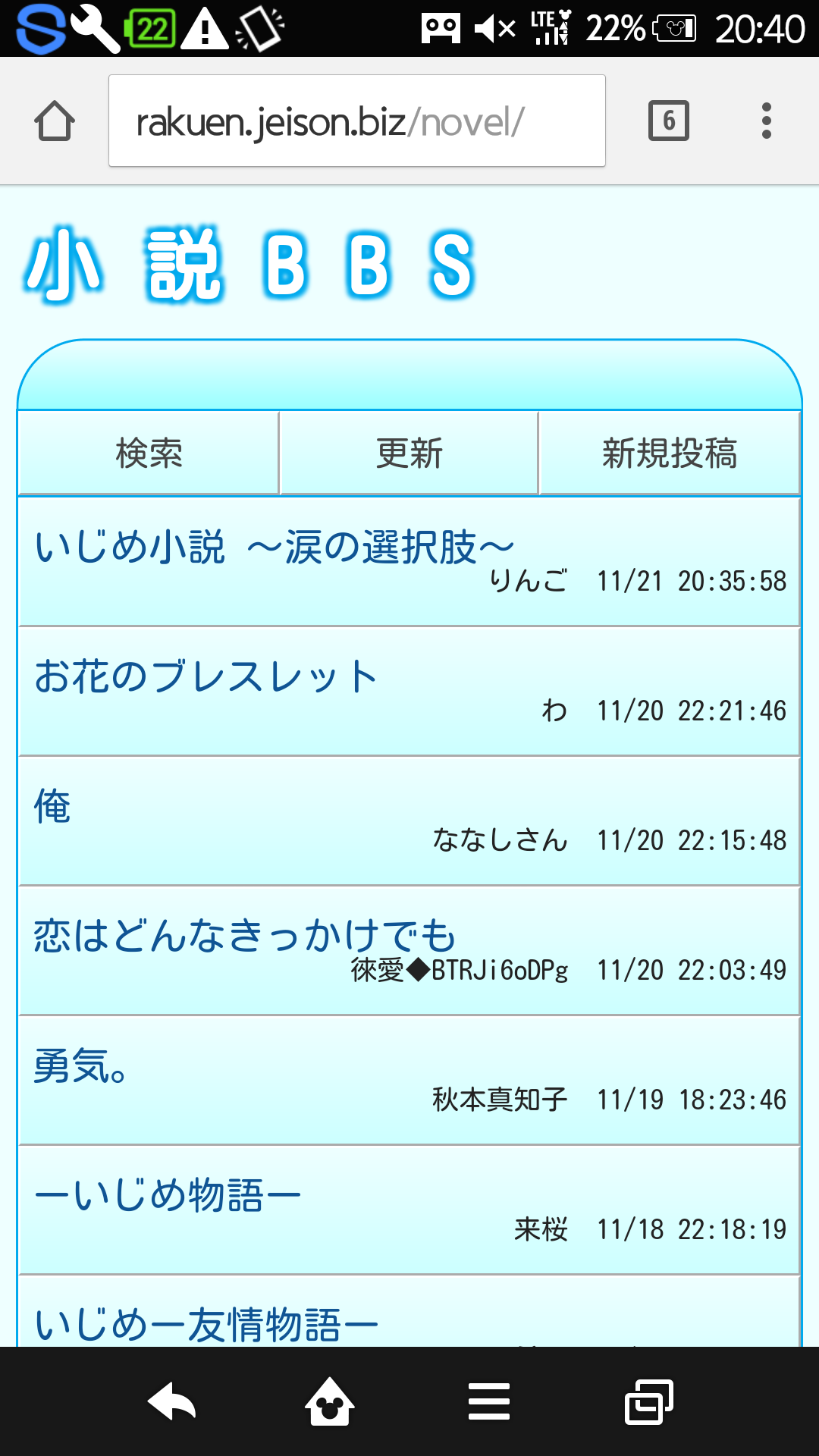Open thread いじめ小説 ～涙の選択肢～
Screen dimensions: 819x1456
[x=275, y=548]
